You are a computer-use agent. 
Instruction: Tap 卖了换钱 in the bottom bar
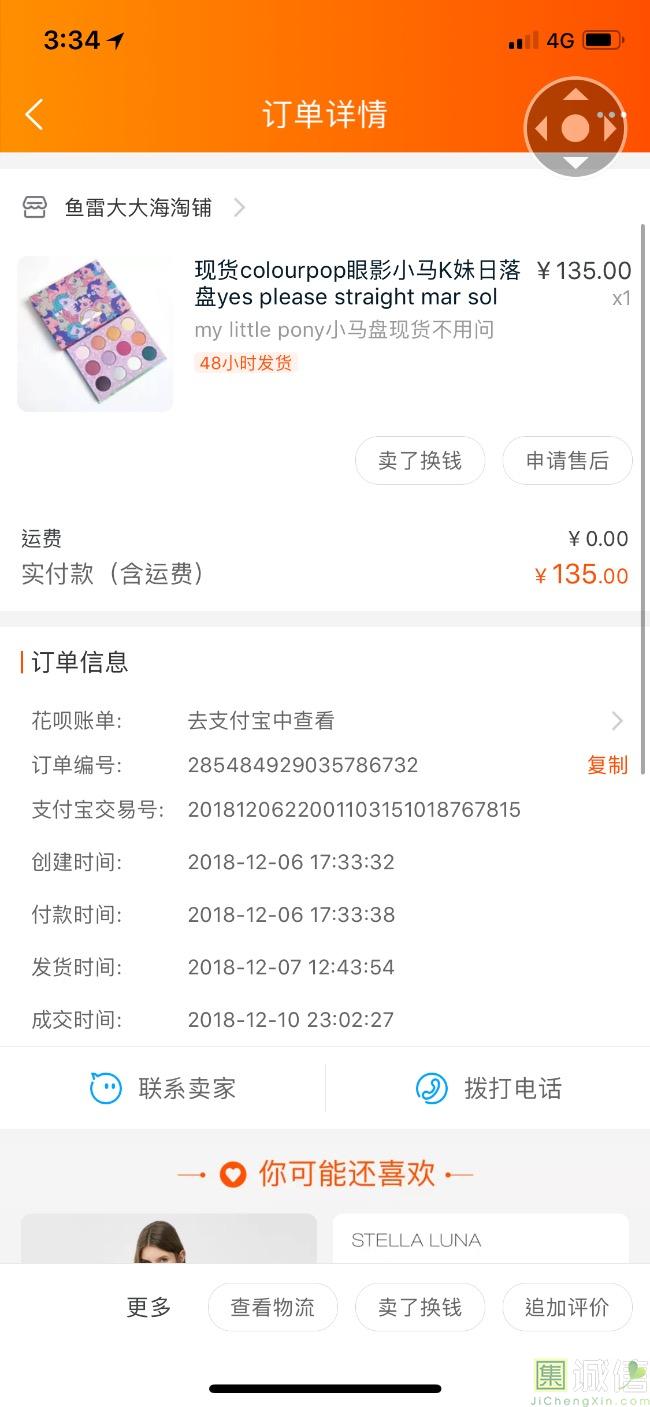pos(420,1307)
